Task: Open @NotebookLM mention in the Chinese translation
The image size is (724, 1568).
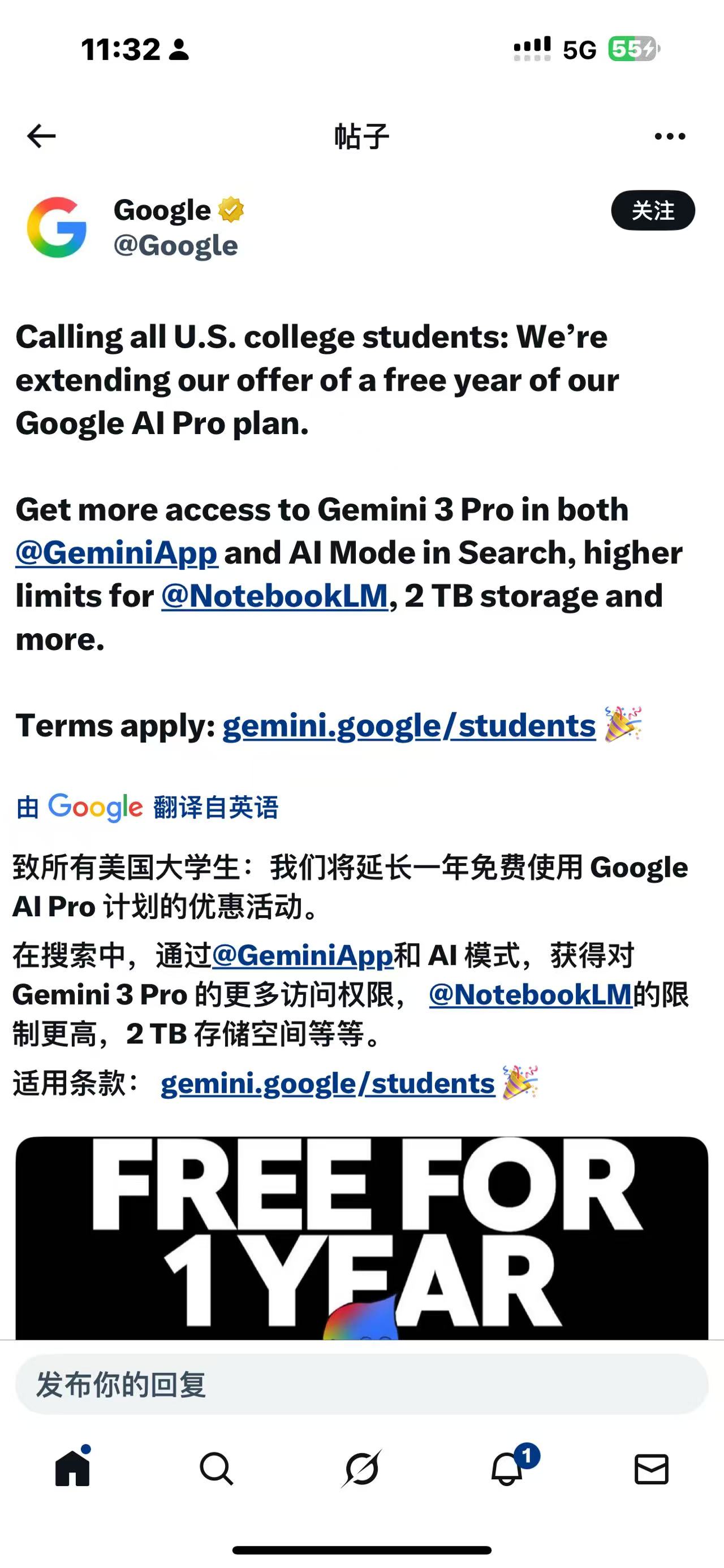Action: pos(531,995)
